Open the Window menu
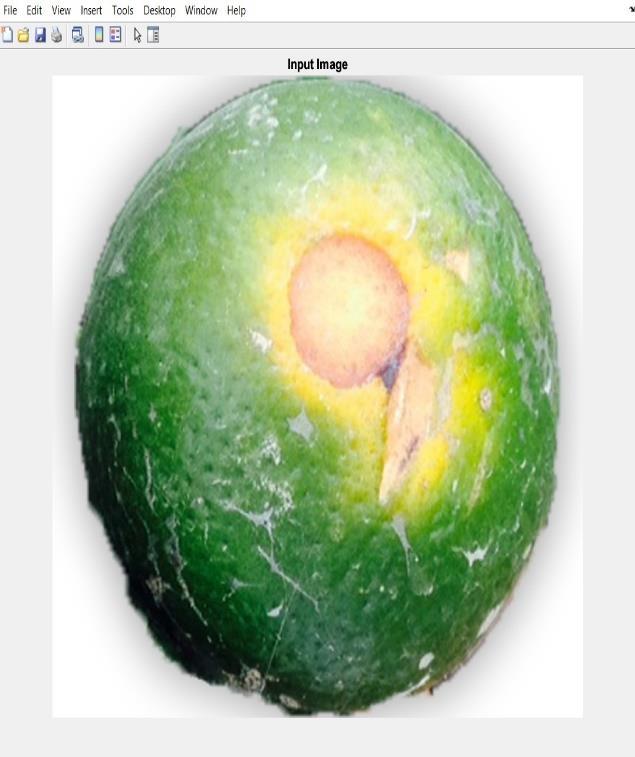Image resolution: width=635 pixels, height=757 pixels. tap(201, 10)
